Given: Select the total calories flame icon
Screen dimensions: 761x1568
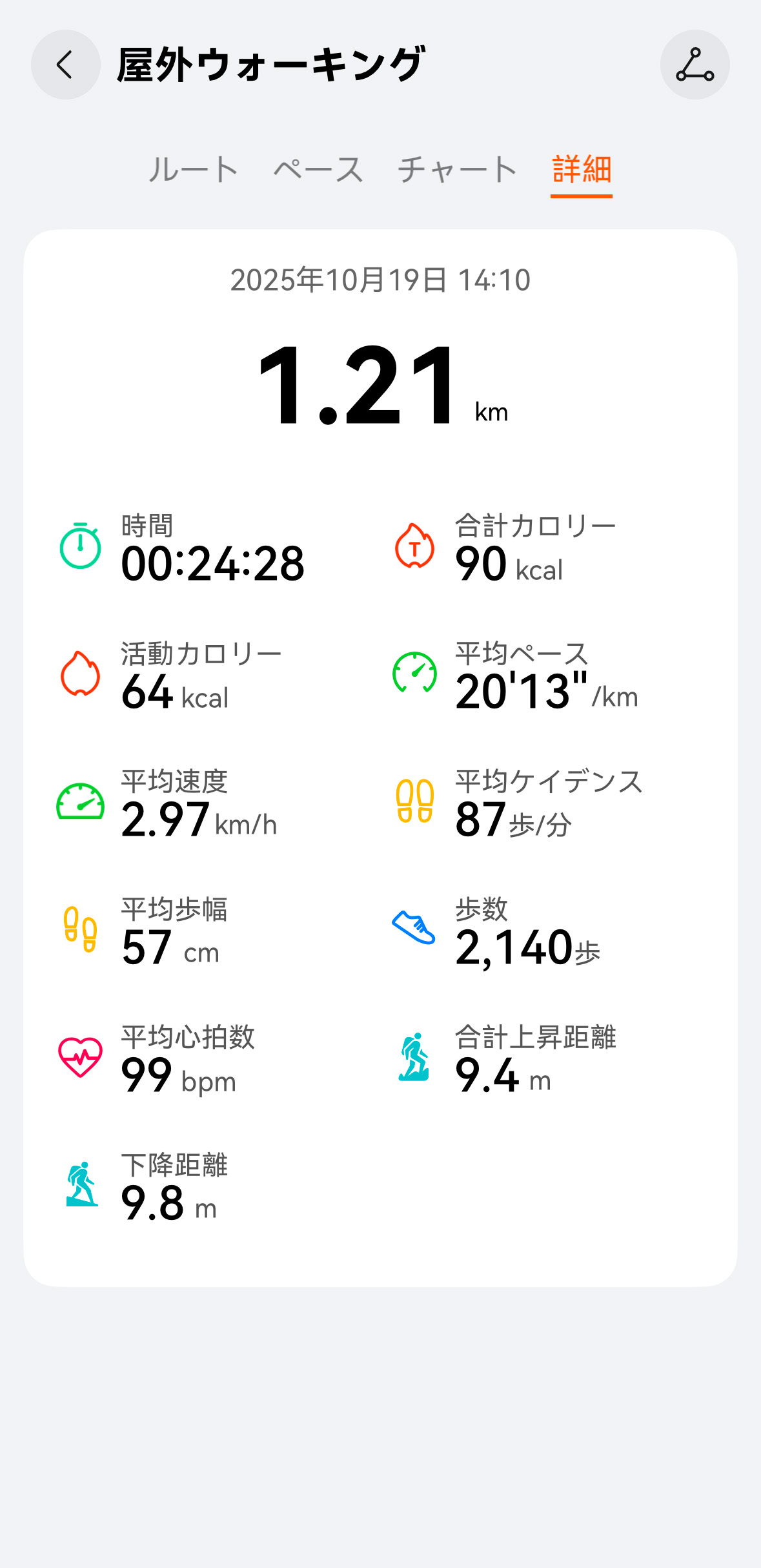Looking at the screenshot, I should tap(416, 546).
